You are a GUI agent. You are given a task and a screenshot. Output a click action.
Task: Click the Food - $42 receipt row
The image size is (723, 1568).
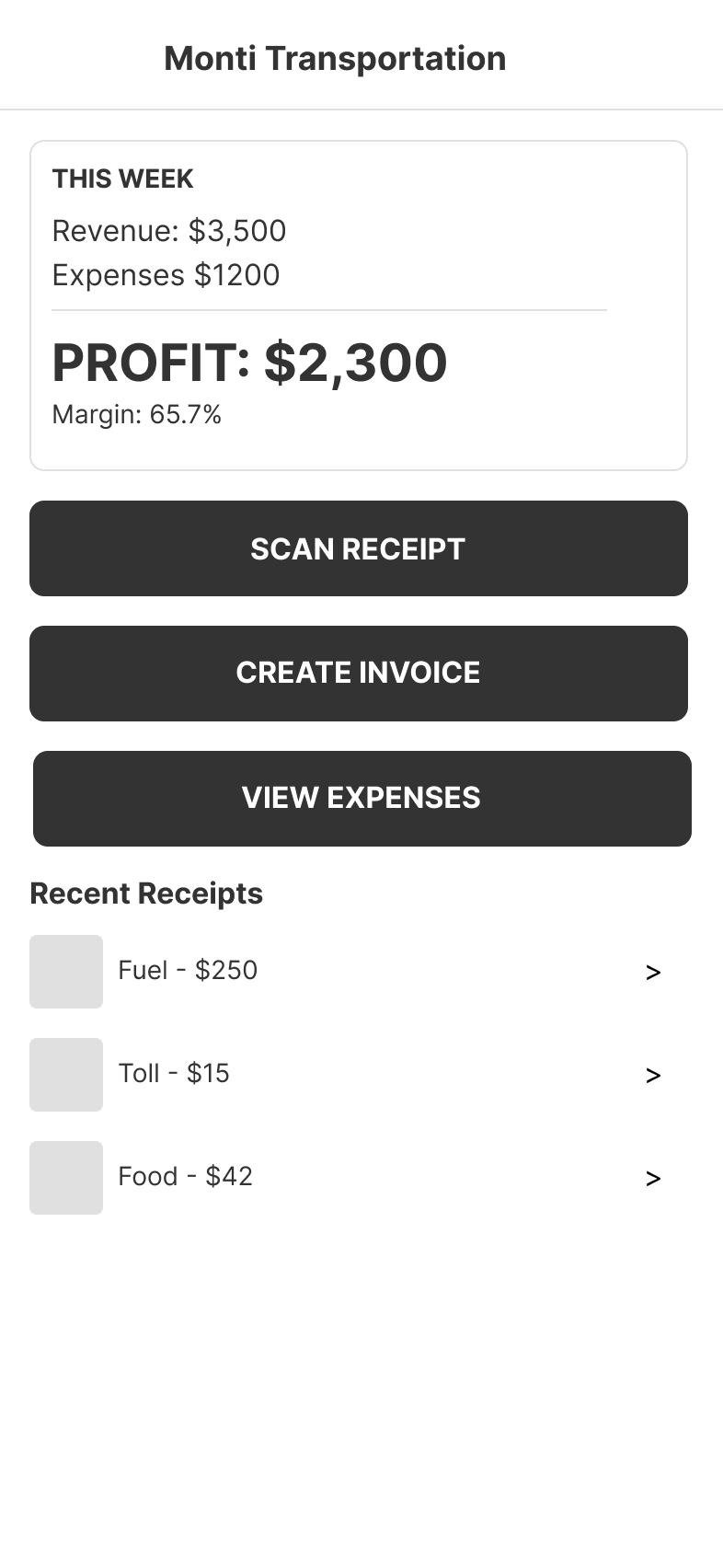[x=359, y=1177]
